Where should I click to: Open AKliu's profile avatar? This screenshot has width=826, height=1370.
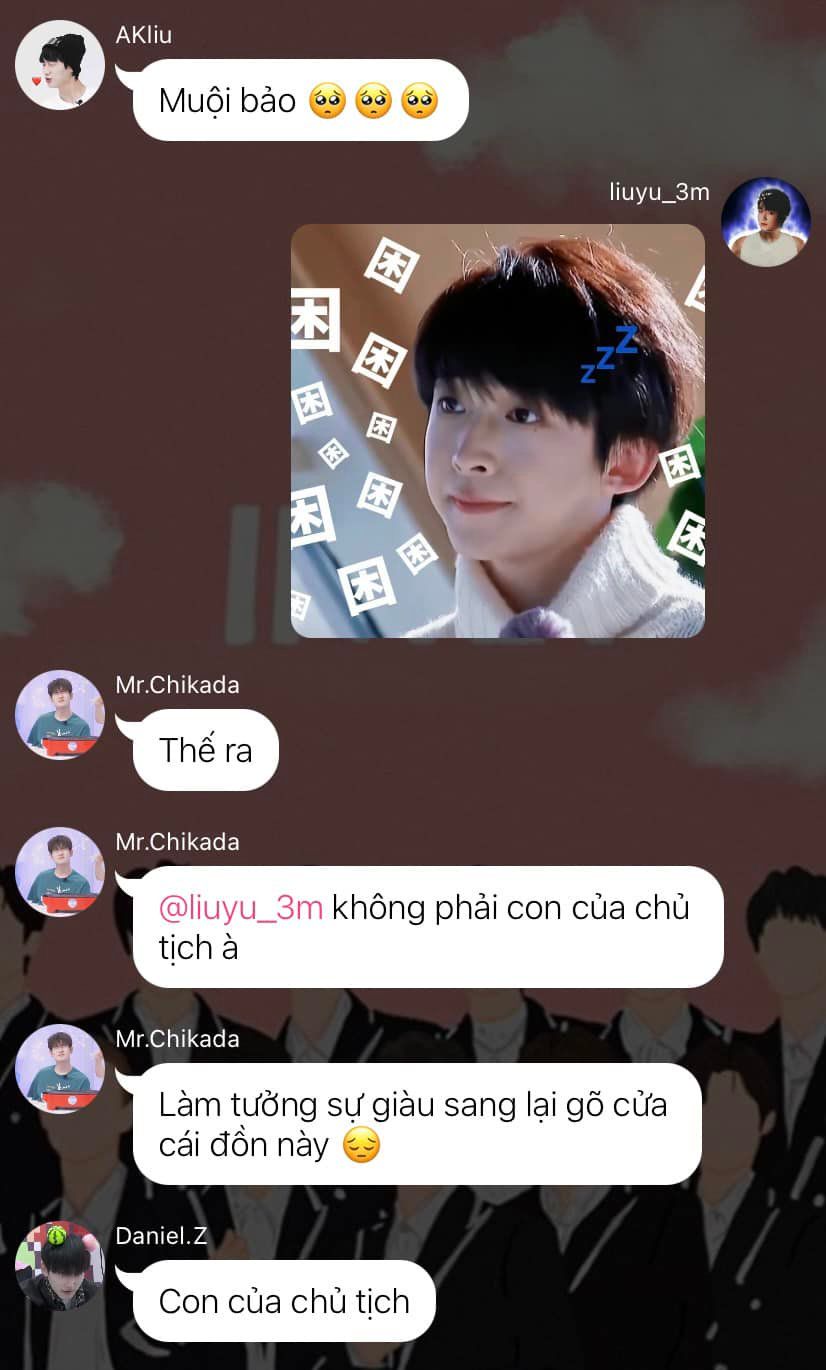coord(60,65)
